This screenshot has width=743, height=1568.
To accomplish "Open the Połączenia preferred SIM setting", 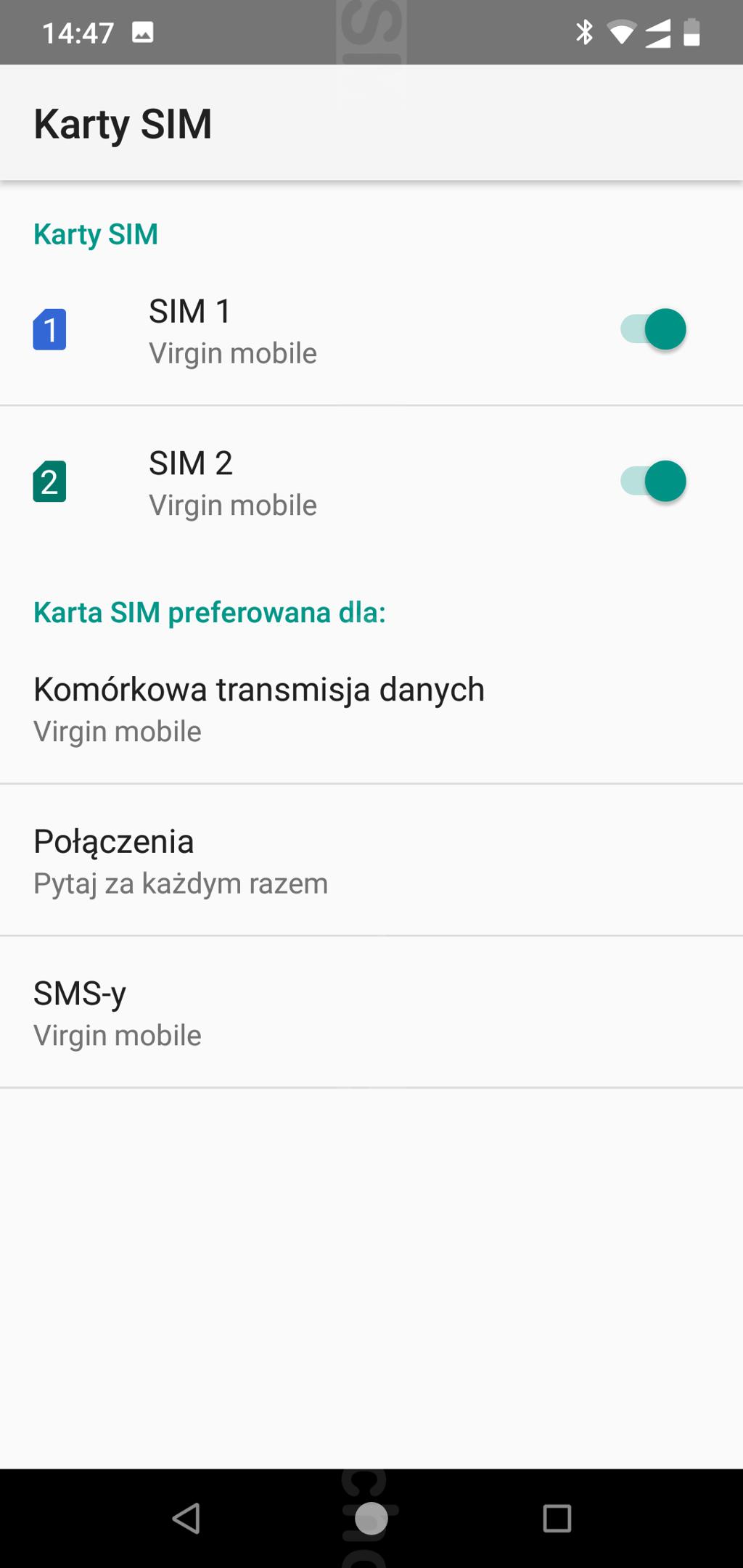I will (371, 860).
